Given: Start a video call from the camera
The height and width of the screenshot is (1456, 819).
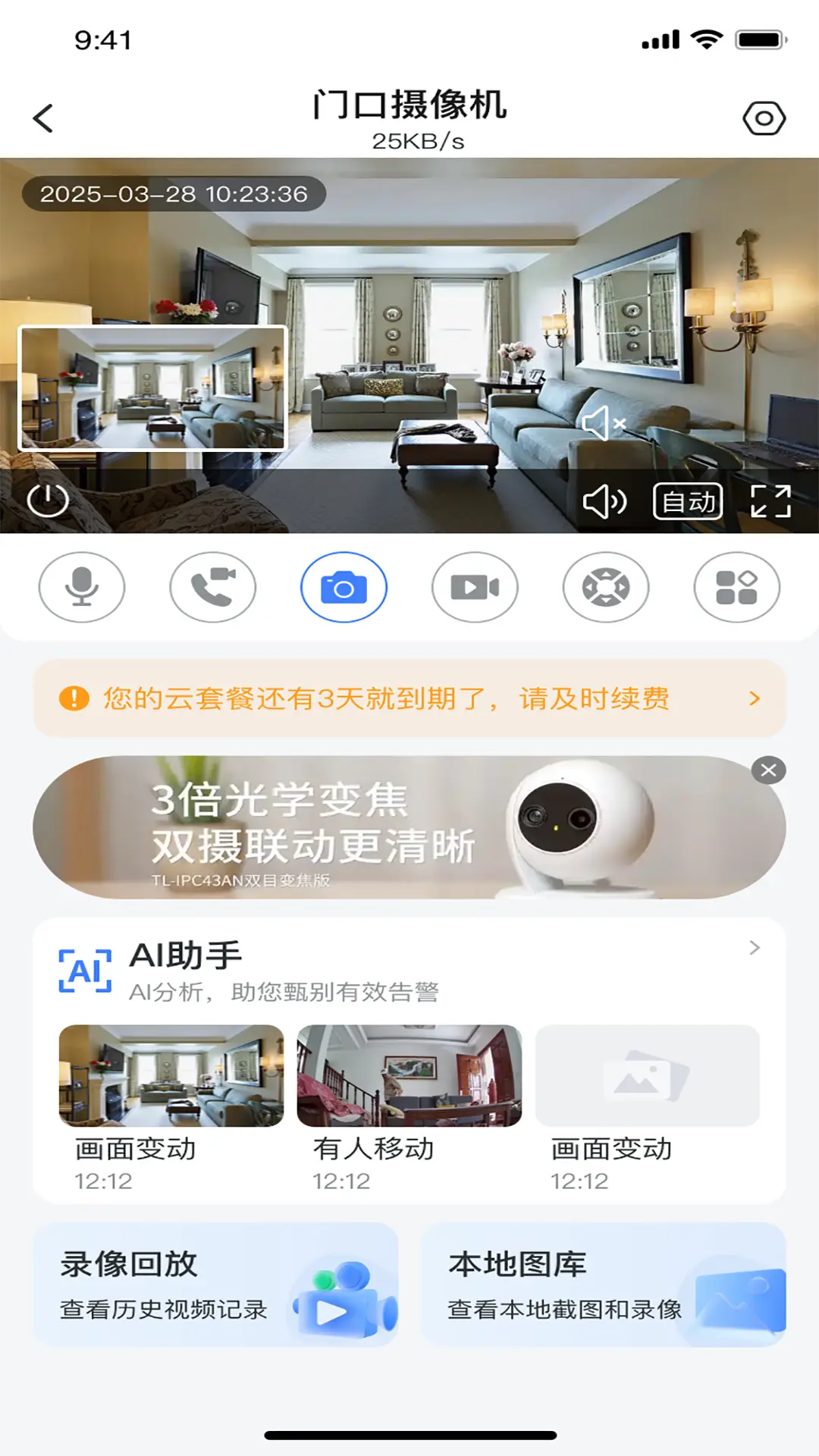Looking at the screenshot, I should click(x=213, y=588).
